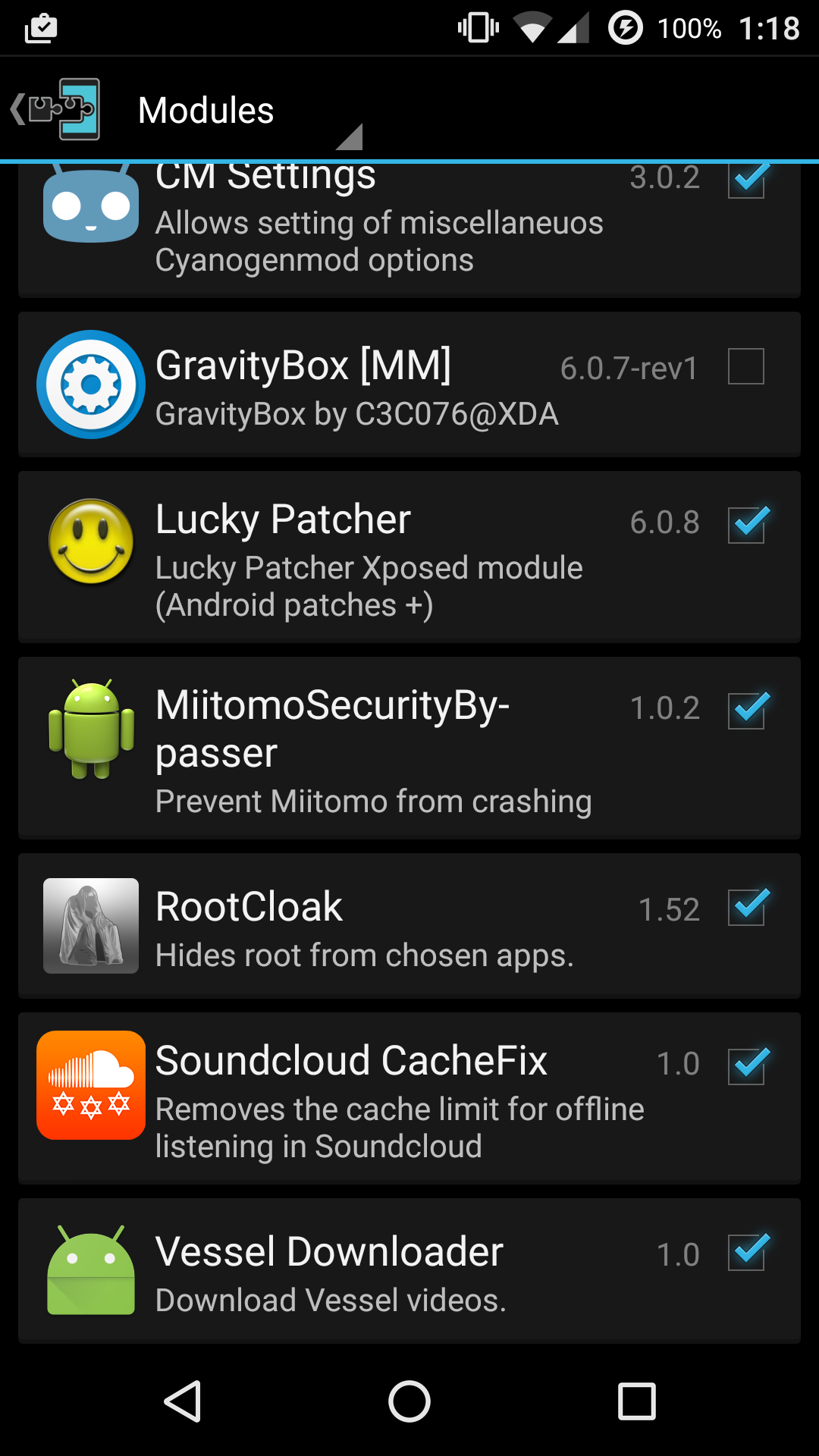
Task: Open the Vessel Downloader module row
Action: coord(409,1271)
